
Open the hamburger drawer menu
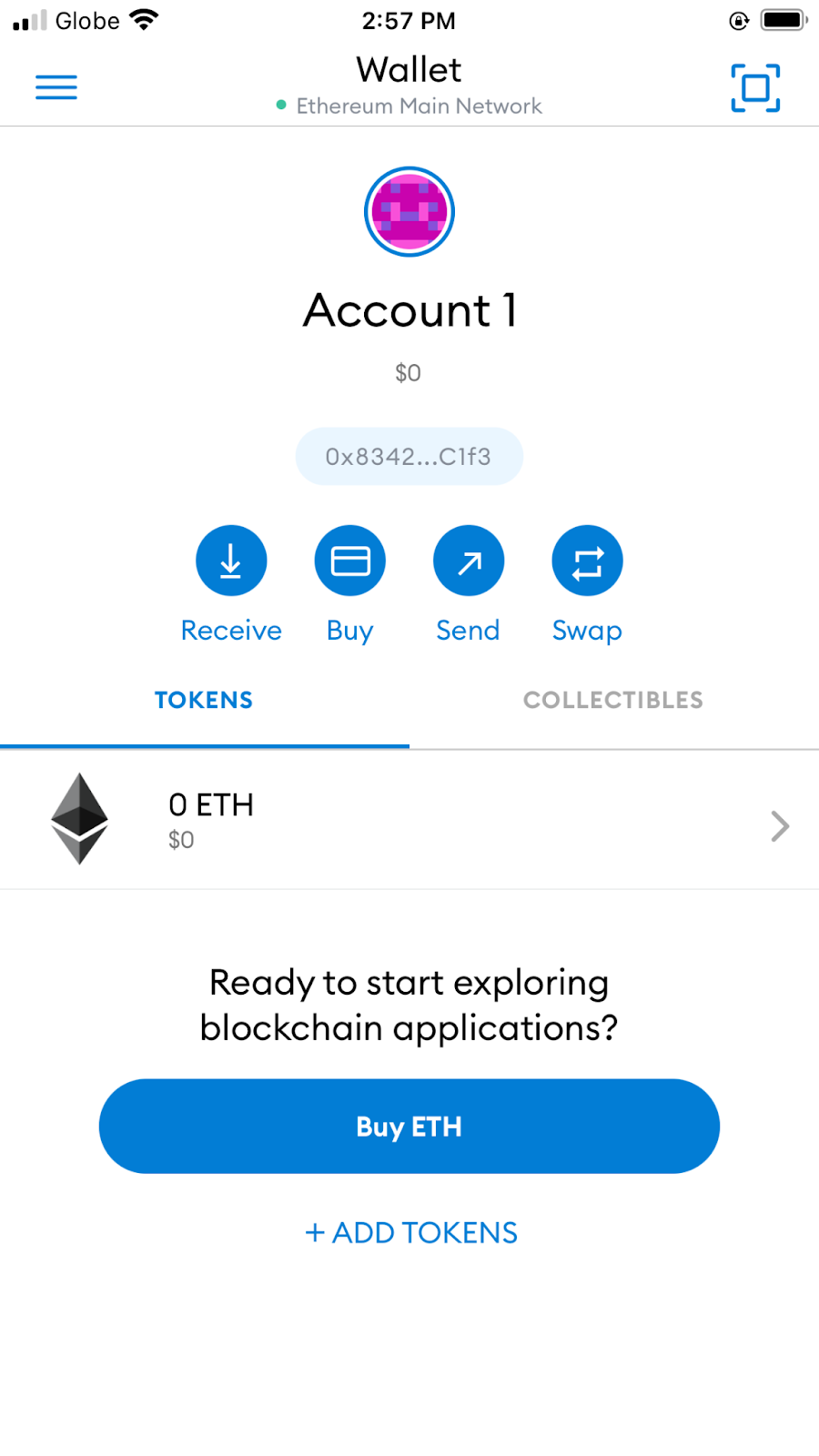(x=56, y=87)
